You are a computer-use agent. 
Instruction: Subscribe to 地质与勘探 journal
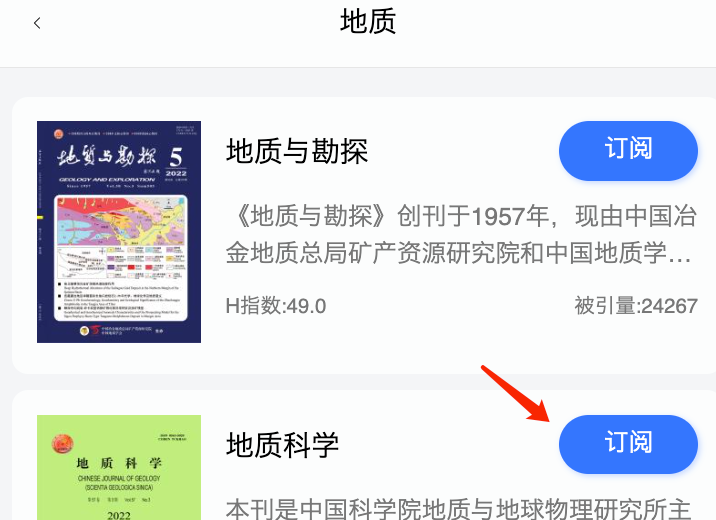(628, 150)
